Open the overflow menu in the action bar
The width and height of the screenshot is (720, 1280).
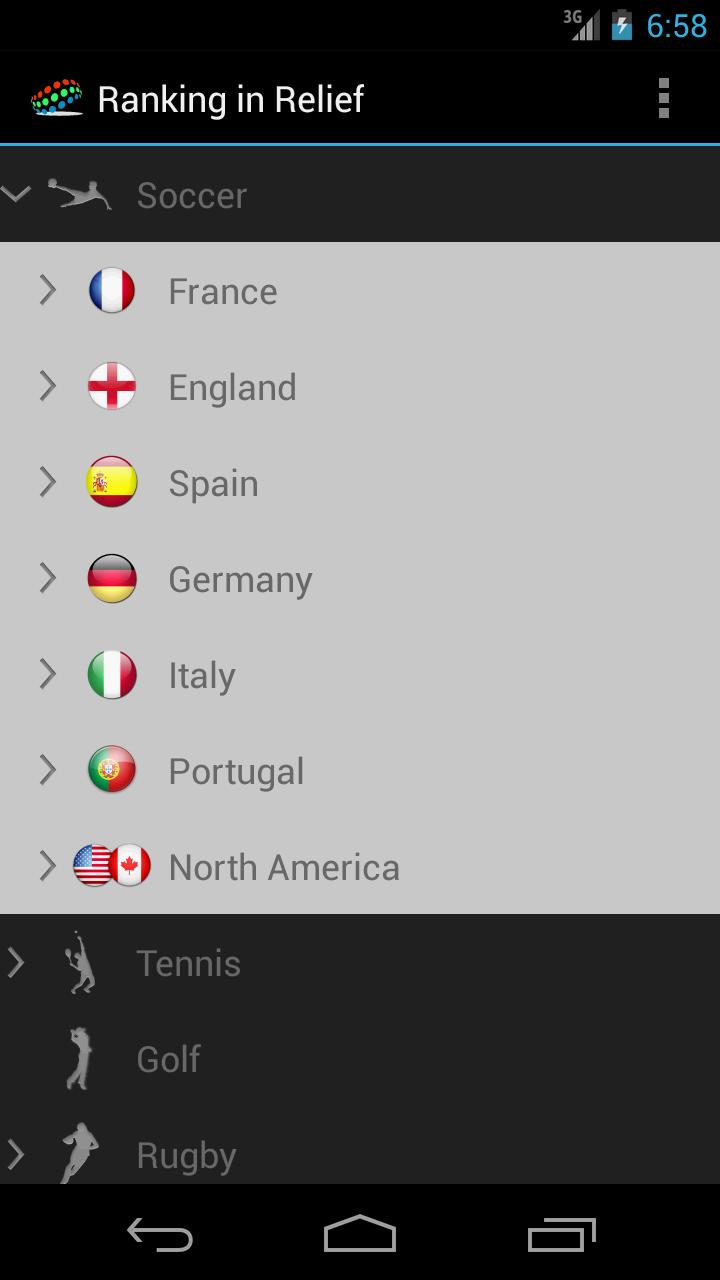[x=663, y=97]
